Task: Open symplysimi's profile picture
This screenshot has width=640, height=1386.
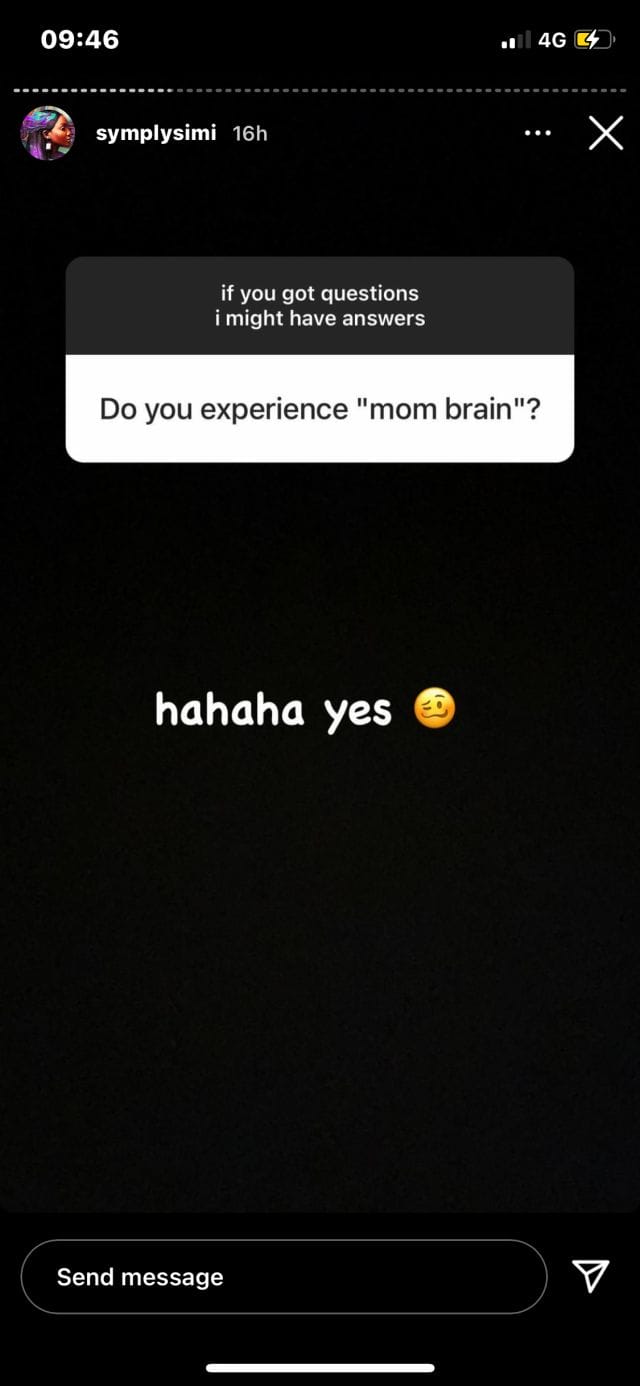Action: (47, 133)
